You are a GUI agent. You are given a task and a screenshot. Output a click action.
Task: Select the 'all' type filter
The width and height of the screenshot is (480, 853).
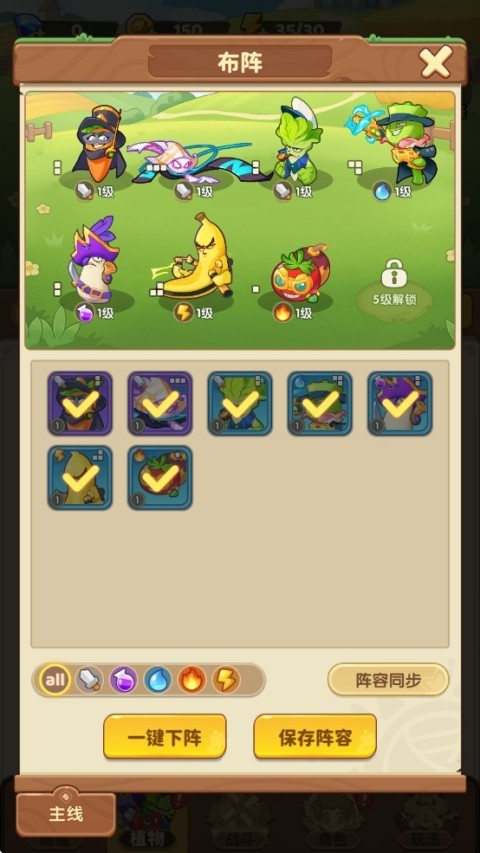(x=55, y=679)
